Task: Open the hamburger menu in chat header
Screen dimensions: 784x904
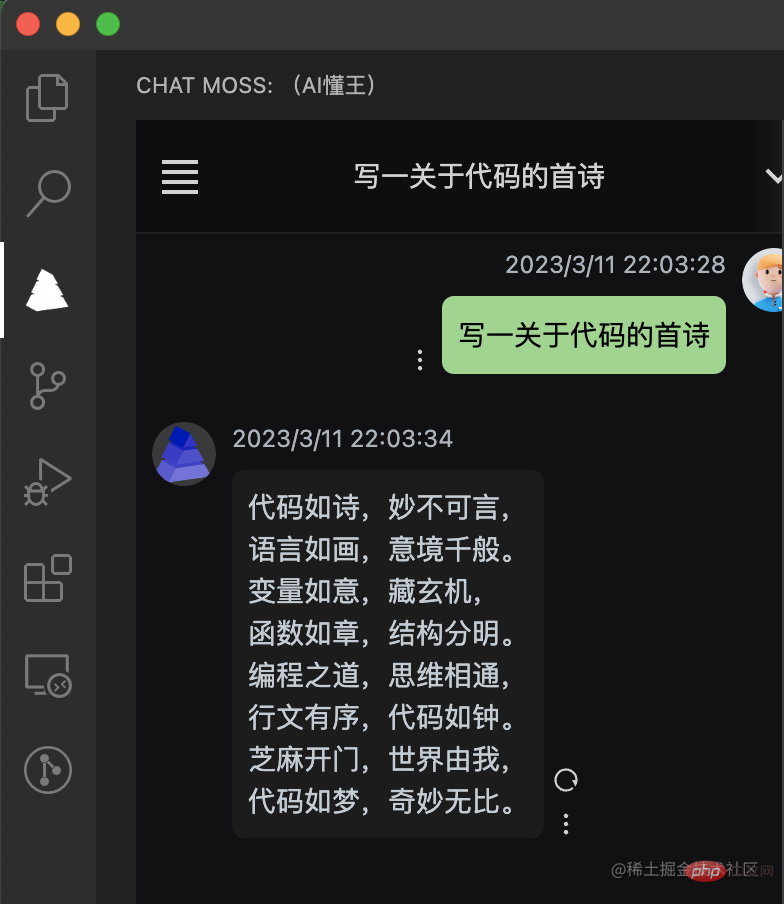Action: click(x=180, y=177)
